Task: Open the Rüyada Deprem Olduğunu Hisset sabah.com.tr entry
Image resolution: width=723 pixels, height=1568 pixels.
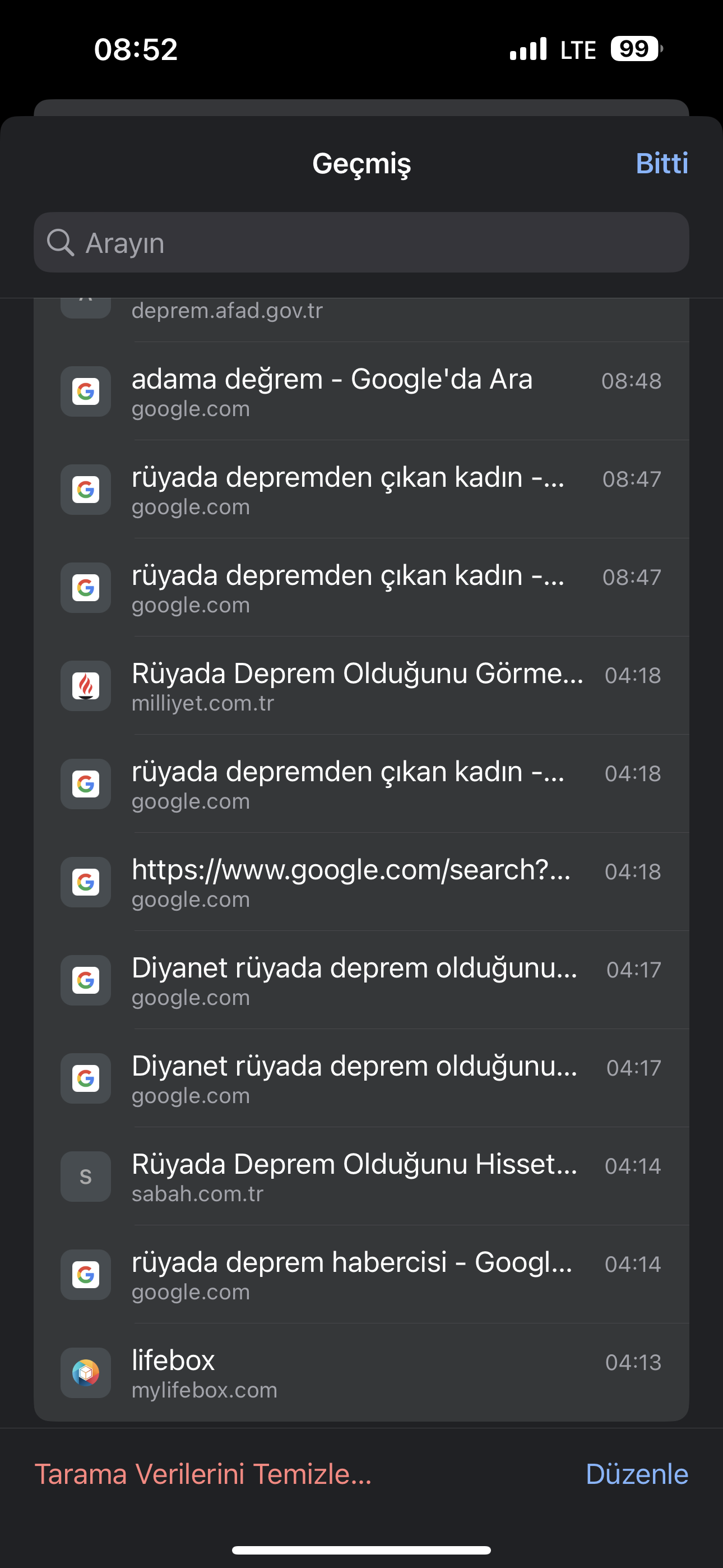Action: click(361, 1177)
